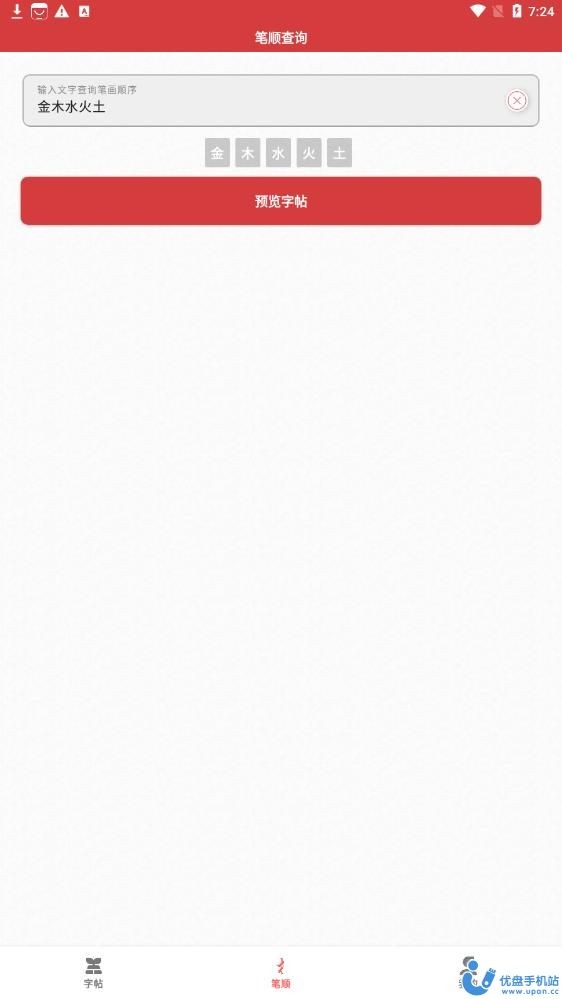Tap the 预览字帖 preview button

281,201
